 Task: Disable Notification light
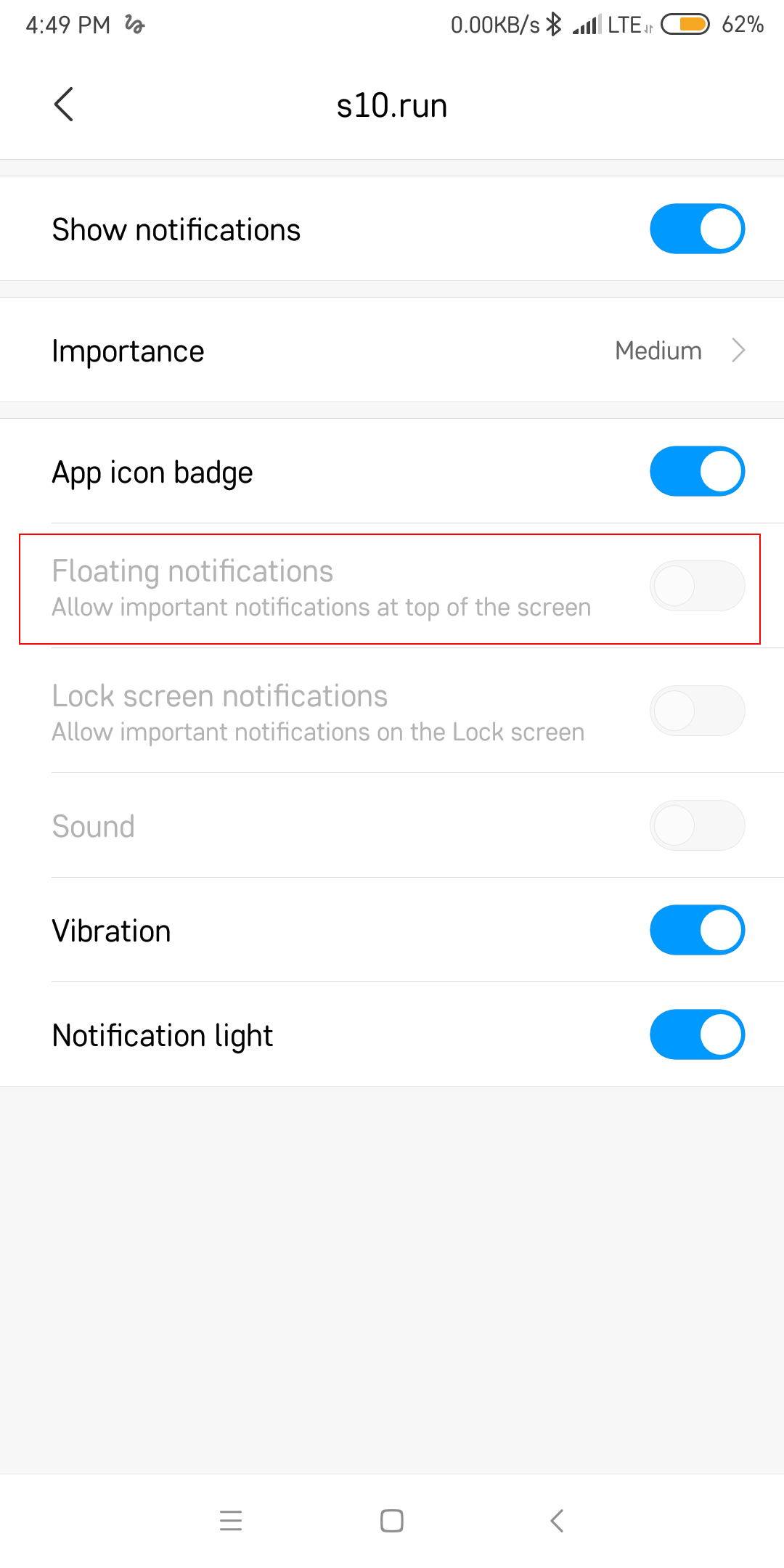(697, 1035)
